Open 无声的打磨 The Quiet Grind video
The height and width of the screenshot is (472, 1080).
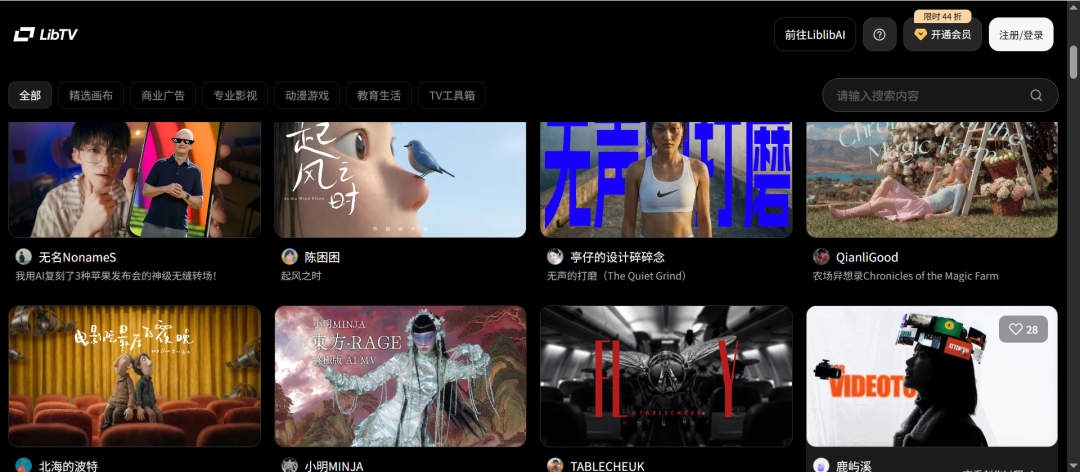click(666, 180)
